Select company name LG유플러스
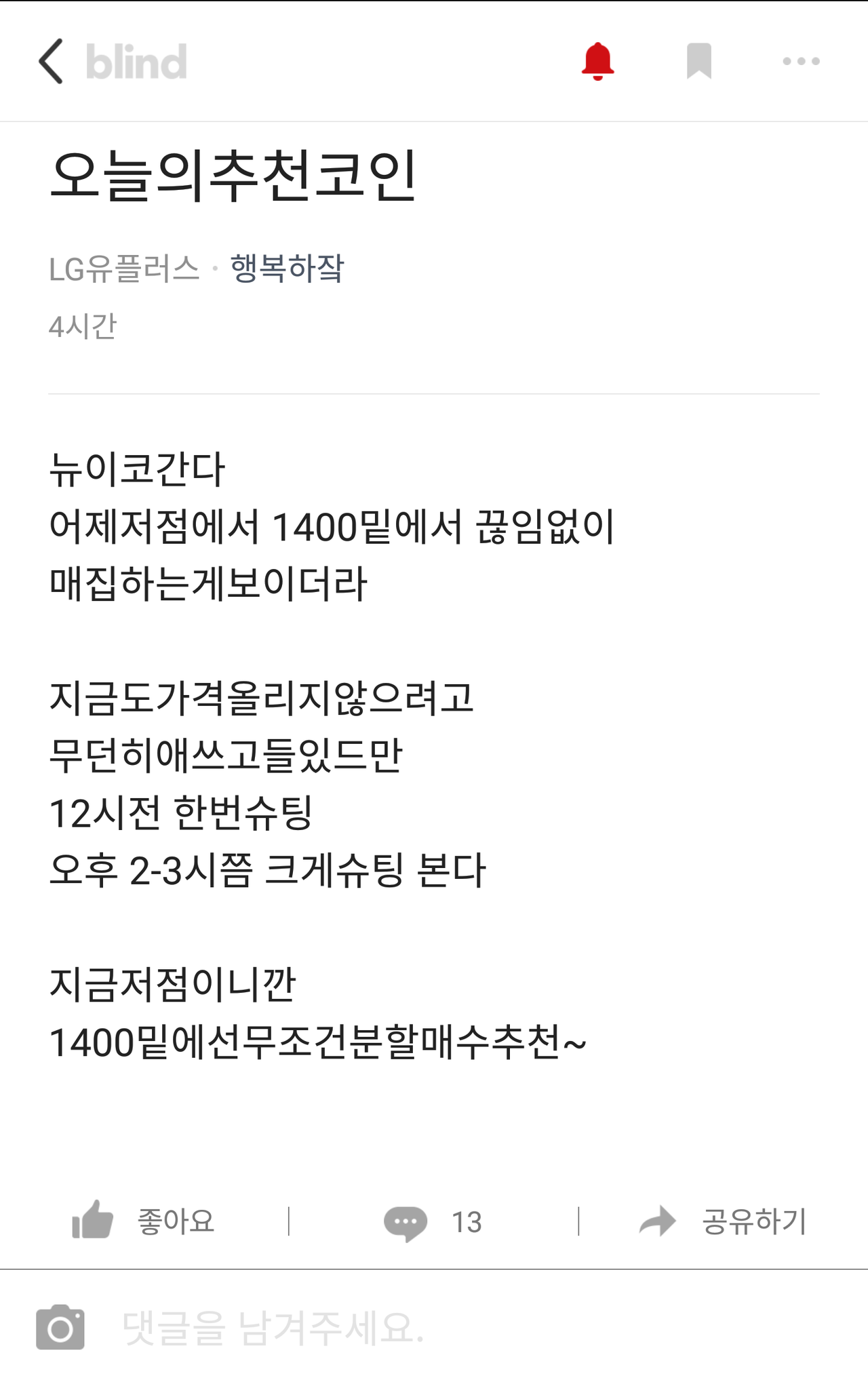Image resolution: width=868 pixels, height=1378 pixels. pyautogui.click(x=123, y=269)
